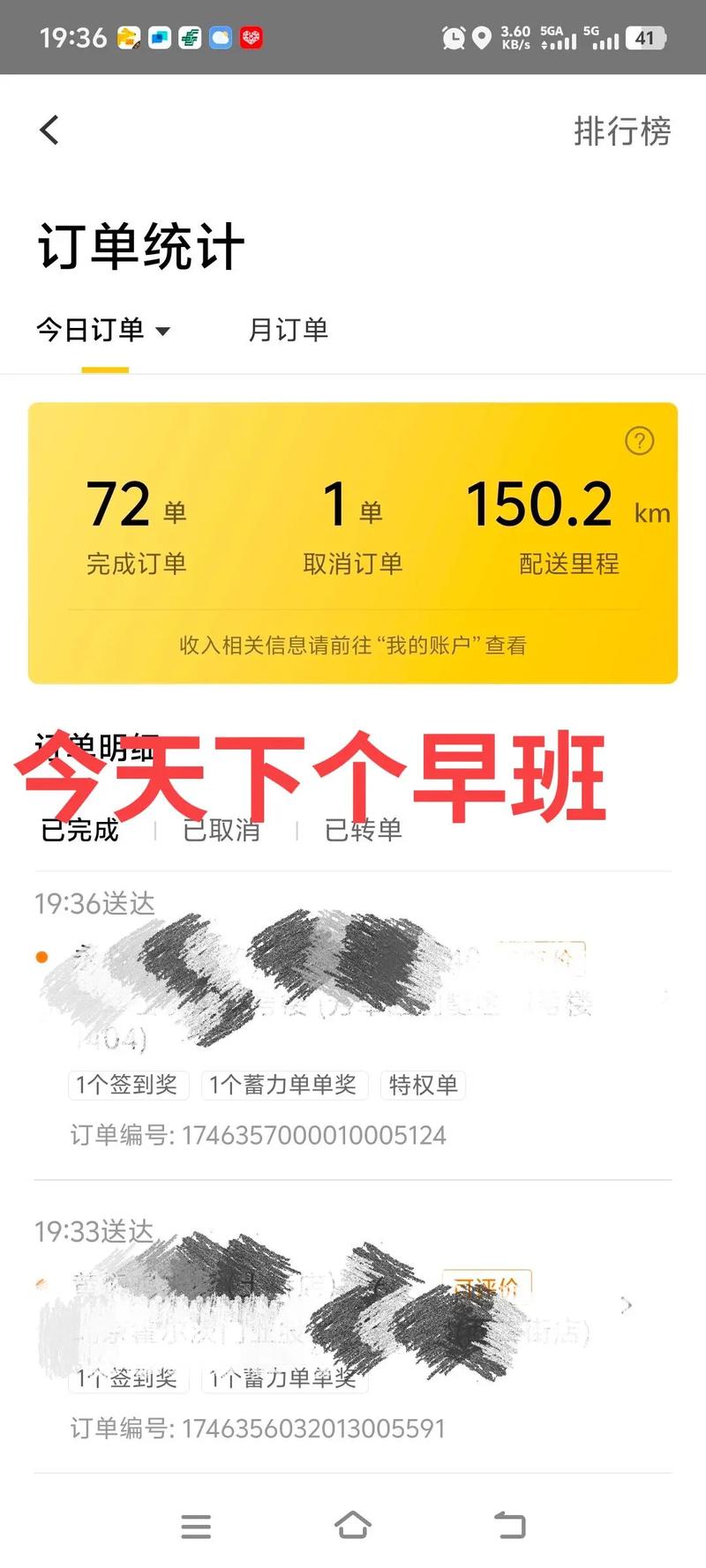Tap the 特权单 tag on first order

423,1086
